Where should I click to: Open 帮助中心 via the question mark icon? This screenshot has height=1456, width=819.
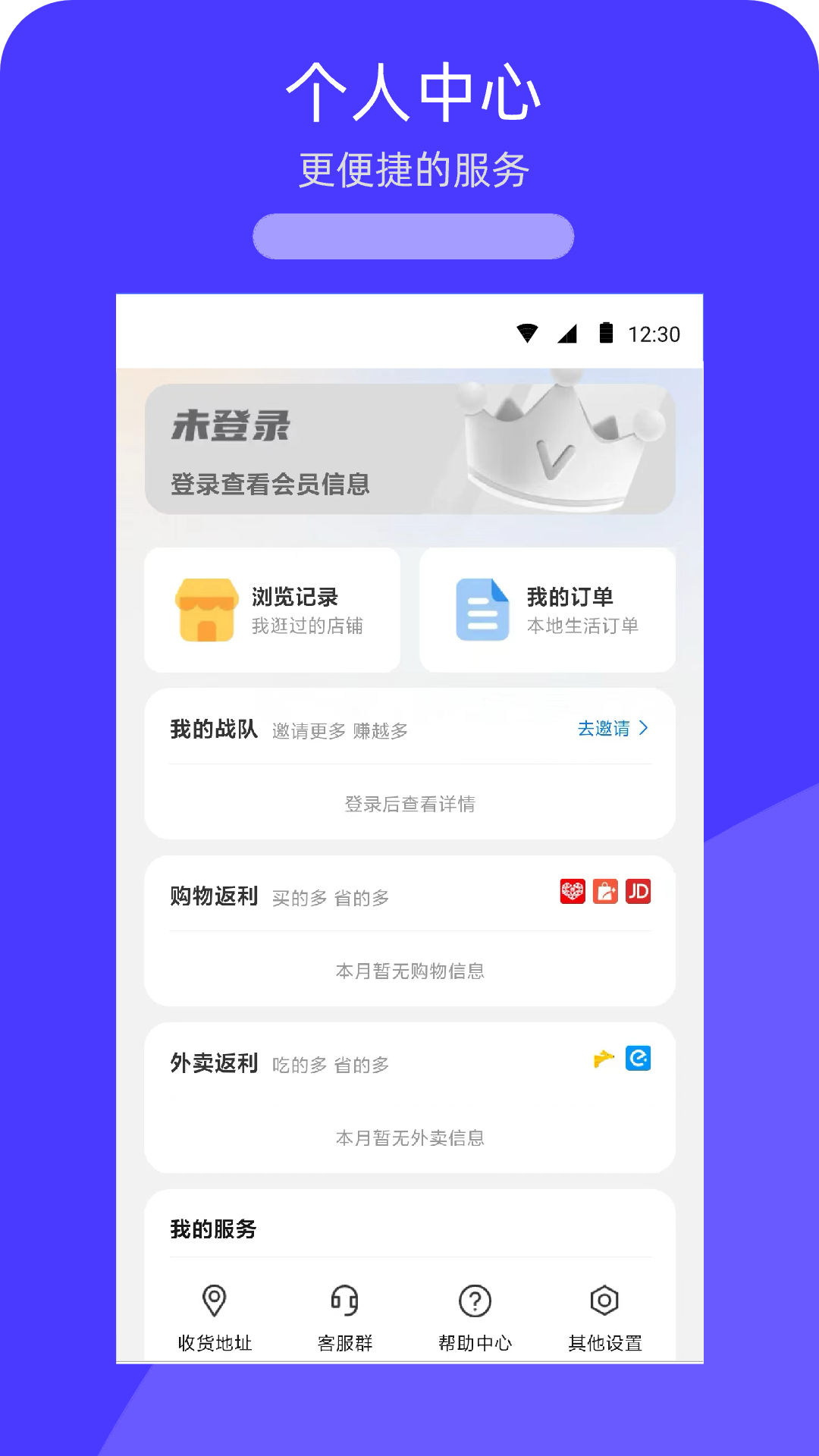pos(475,1298)
